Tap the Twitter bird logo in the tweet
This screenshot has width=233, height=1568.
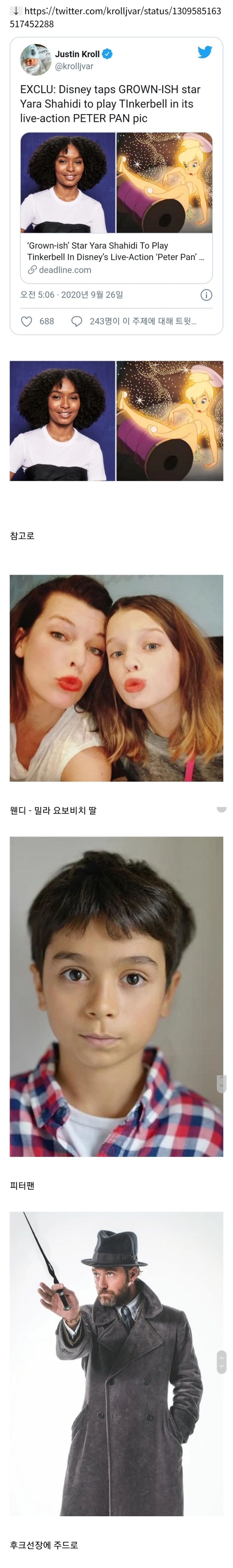coord(205,52)
